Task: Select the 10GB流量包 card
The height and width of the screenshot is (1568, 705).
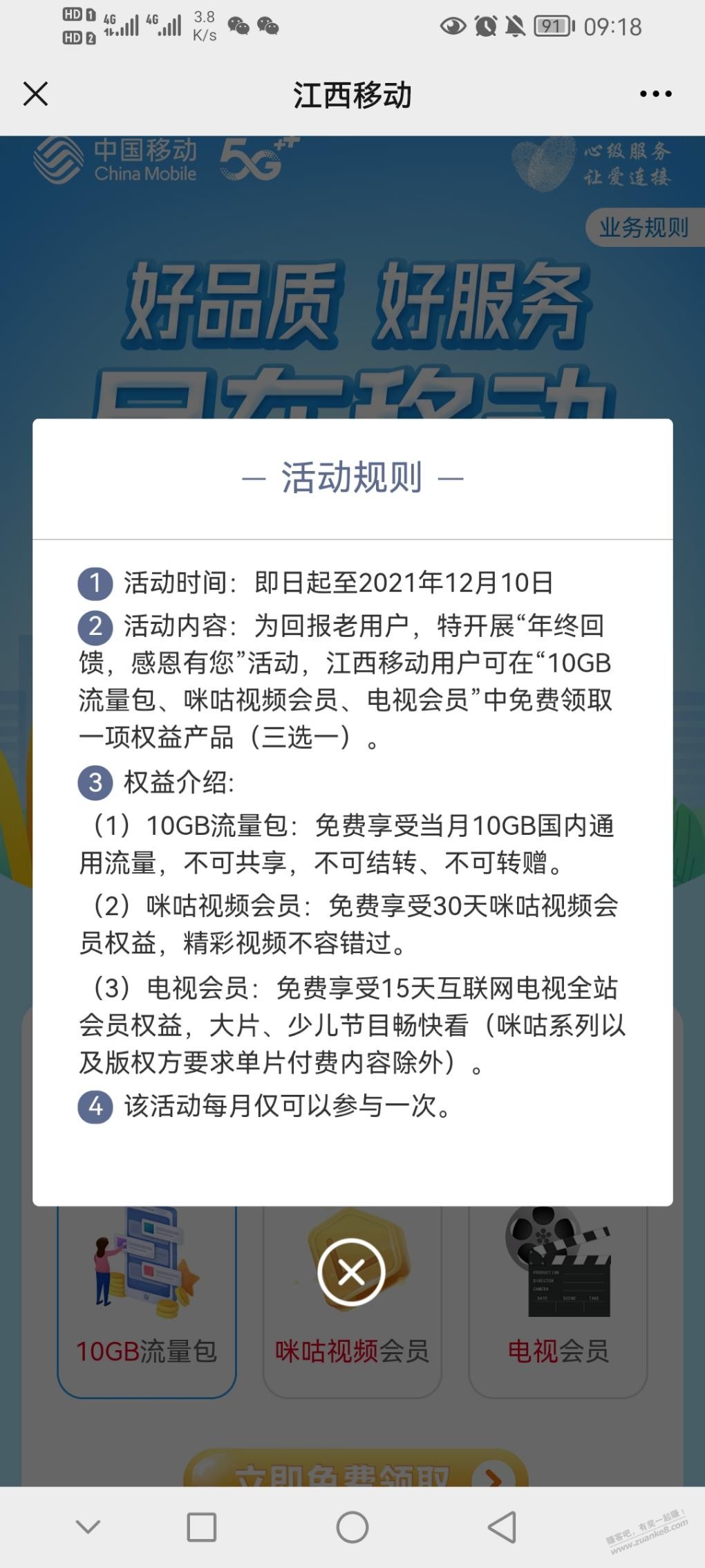Action: tap(147, 1300)
